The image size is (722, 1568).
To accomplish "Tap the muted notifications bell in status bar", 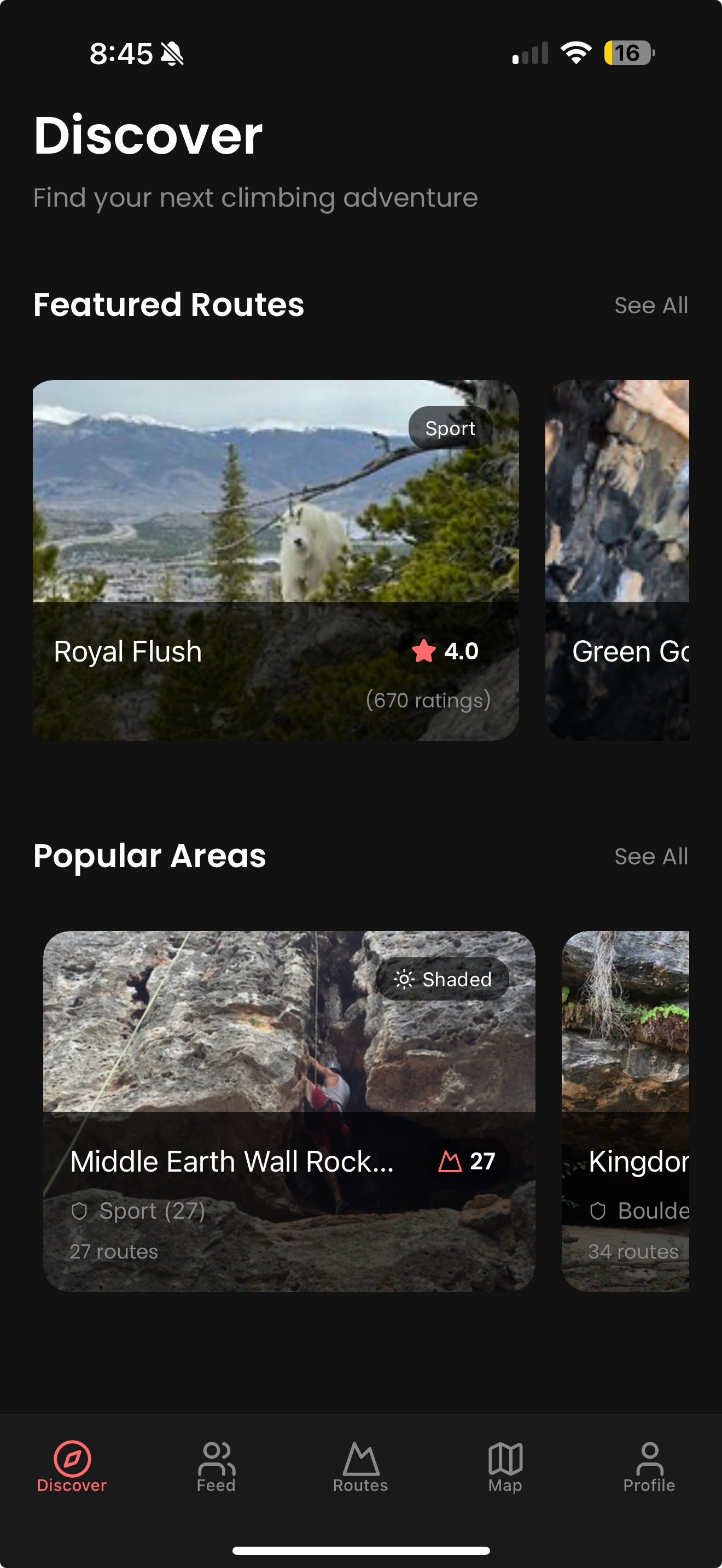I will tap(171, 54).
